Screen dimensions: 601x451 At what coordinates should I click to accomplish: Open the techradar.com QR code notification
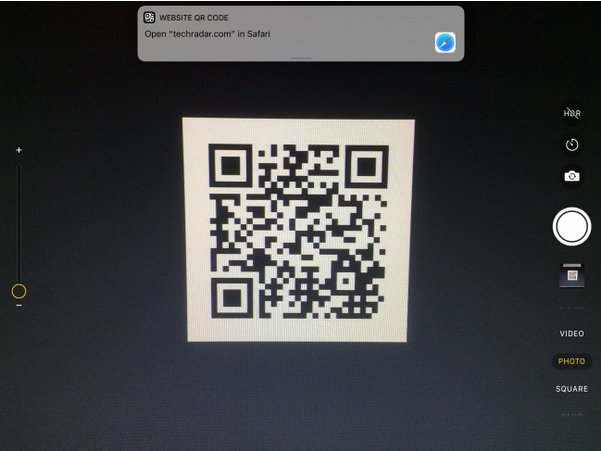(x=300, y=34)
